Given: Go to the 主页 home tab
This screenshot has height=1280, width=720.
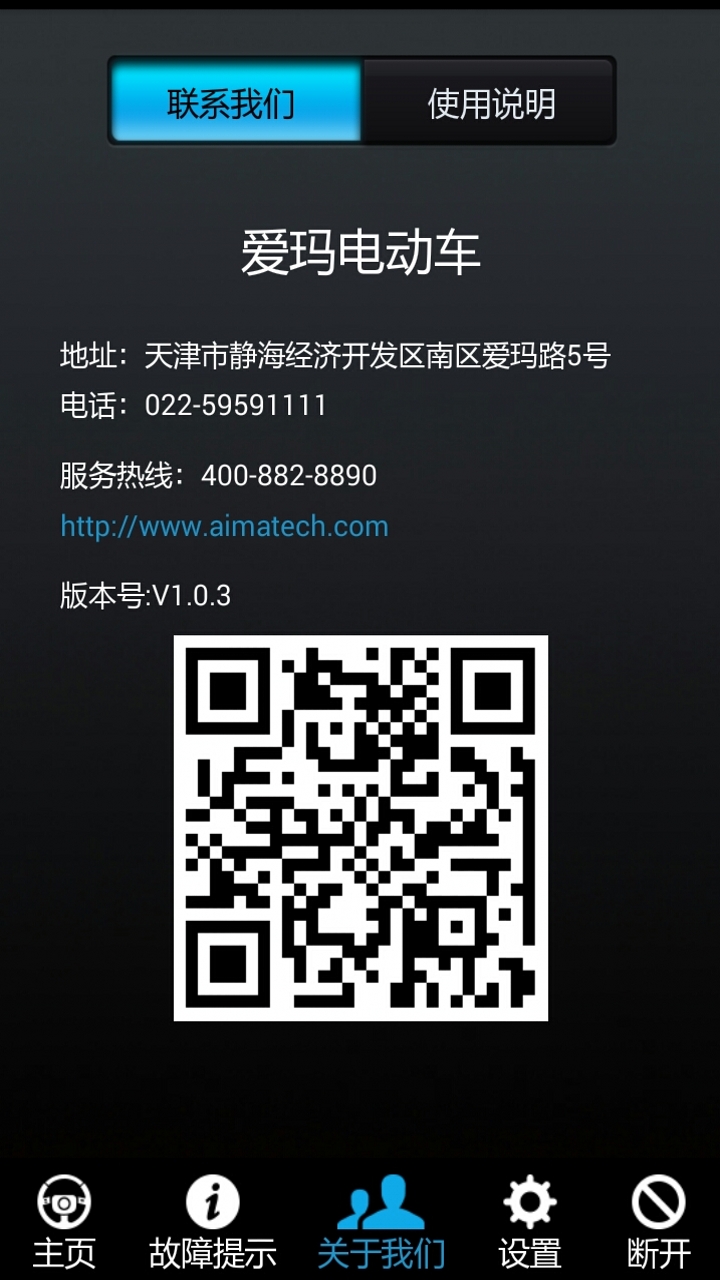Looking at the screenshot, I should point(64,1222).
